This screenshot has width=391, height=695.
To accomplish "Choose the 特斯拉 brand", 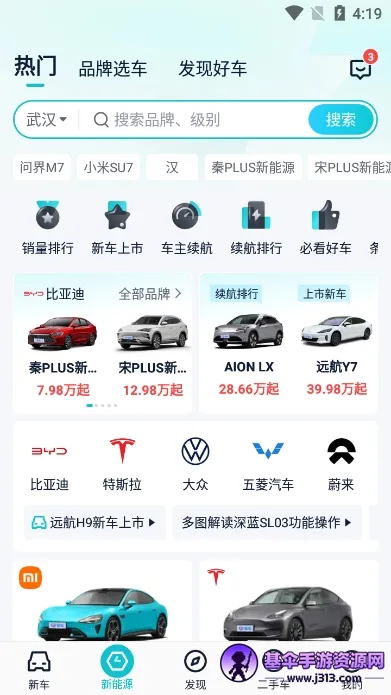I will tap(122, 464).
